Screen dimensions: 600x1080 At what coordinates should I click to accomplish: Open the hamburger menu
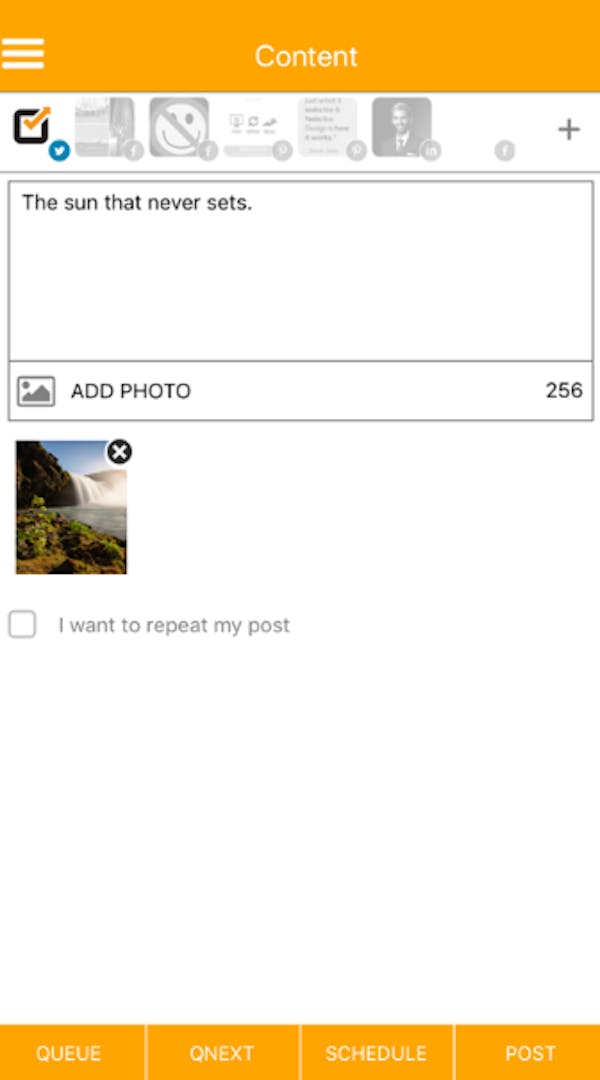point(23,54)
